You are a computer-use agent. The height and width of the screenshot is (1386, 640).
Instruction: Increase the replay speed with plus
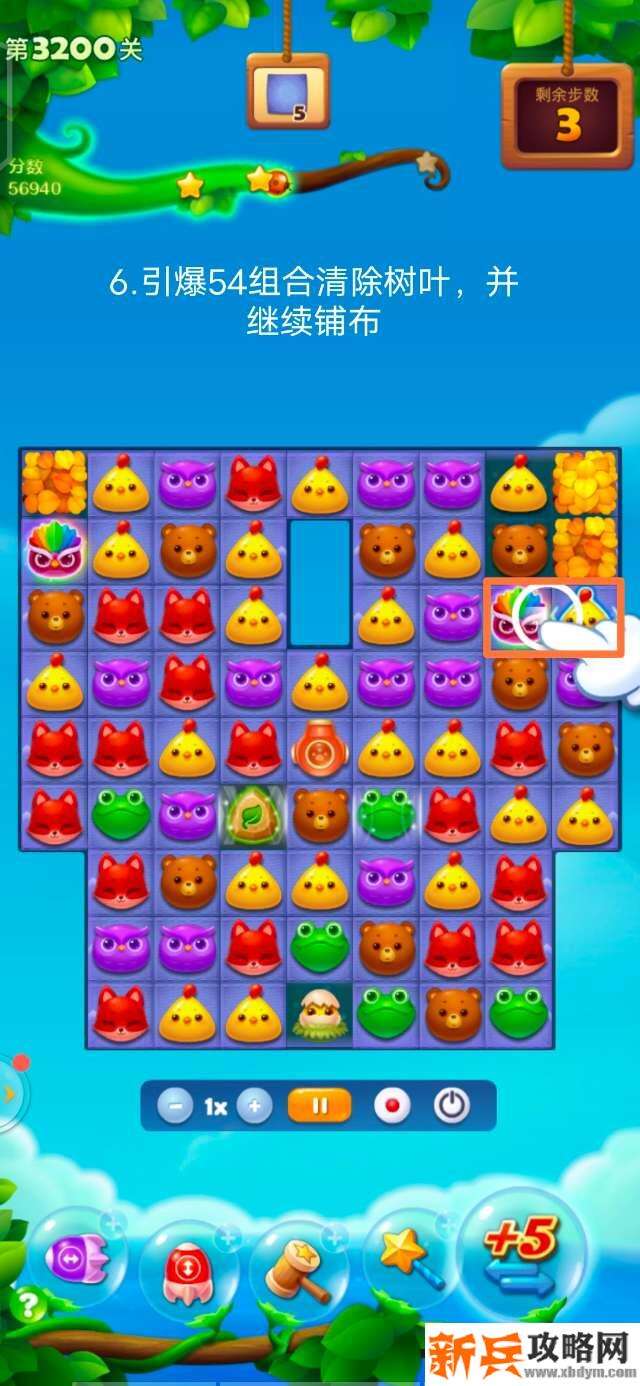coord(255,1106)
